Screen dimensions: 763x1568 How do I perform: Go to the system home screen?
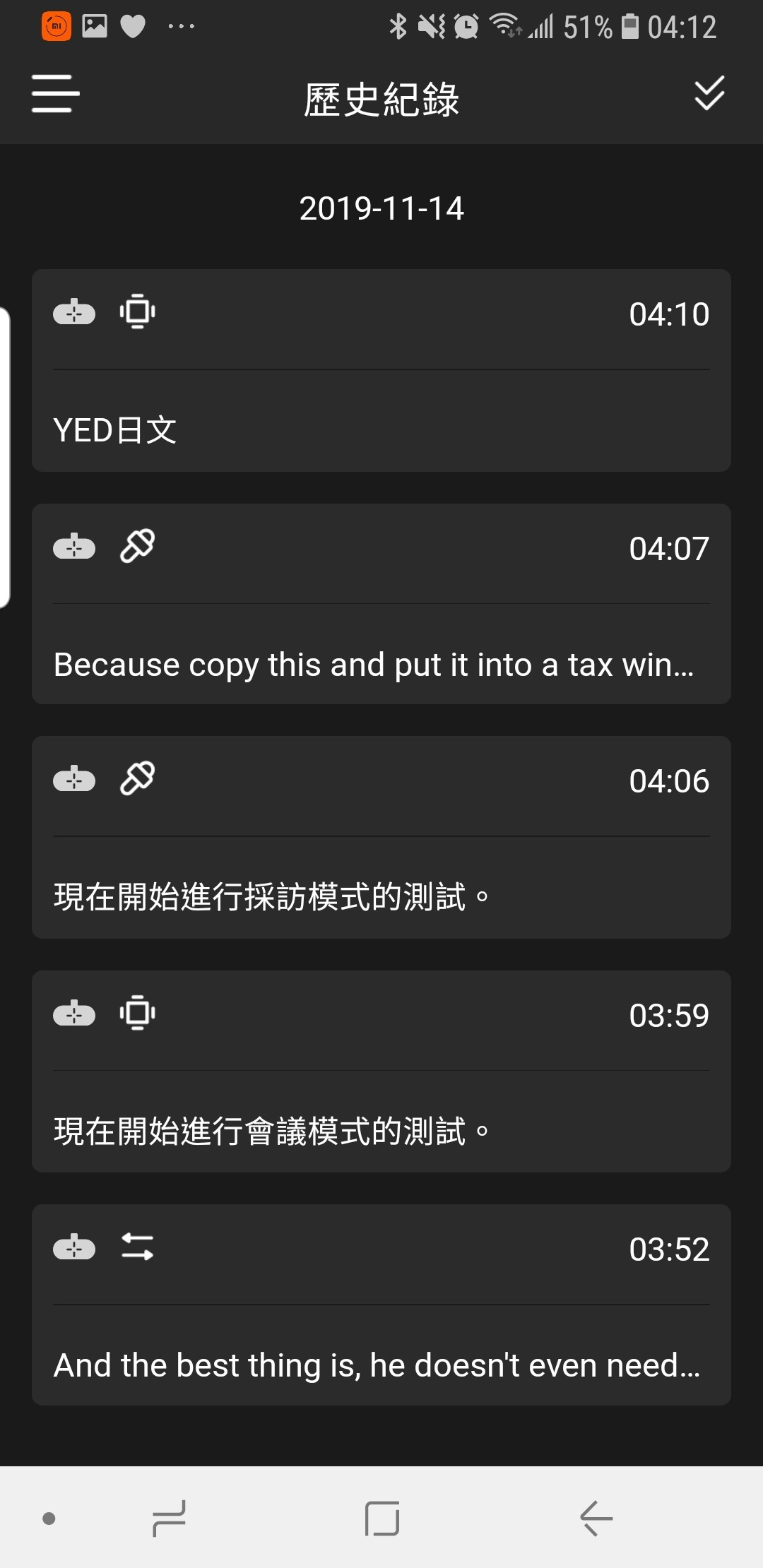382,1518
